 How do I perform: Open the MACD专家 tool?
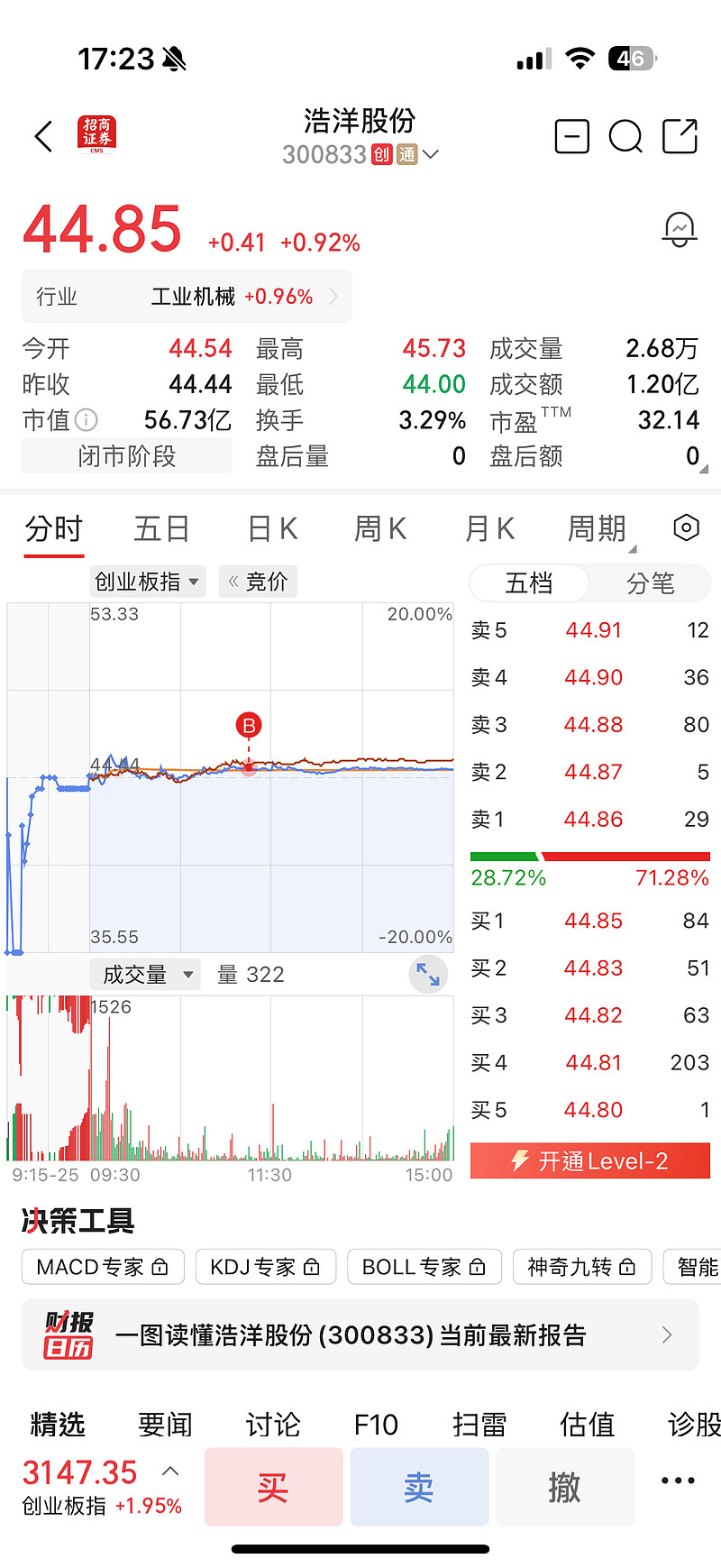(103, 1267)
